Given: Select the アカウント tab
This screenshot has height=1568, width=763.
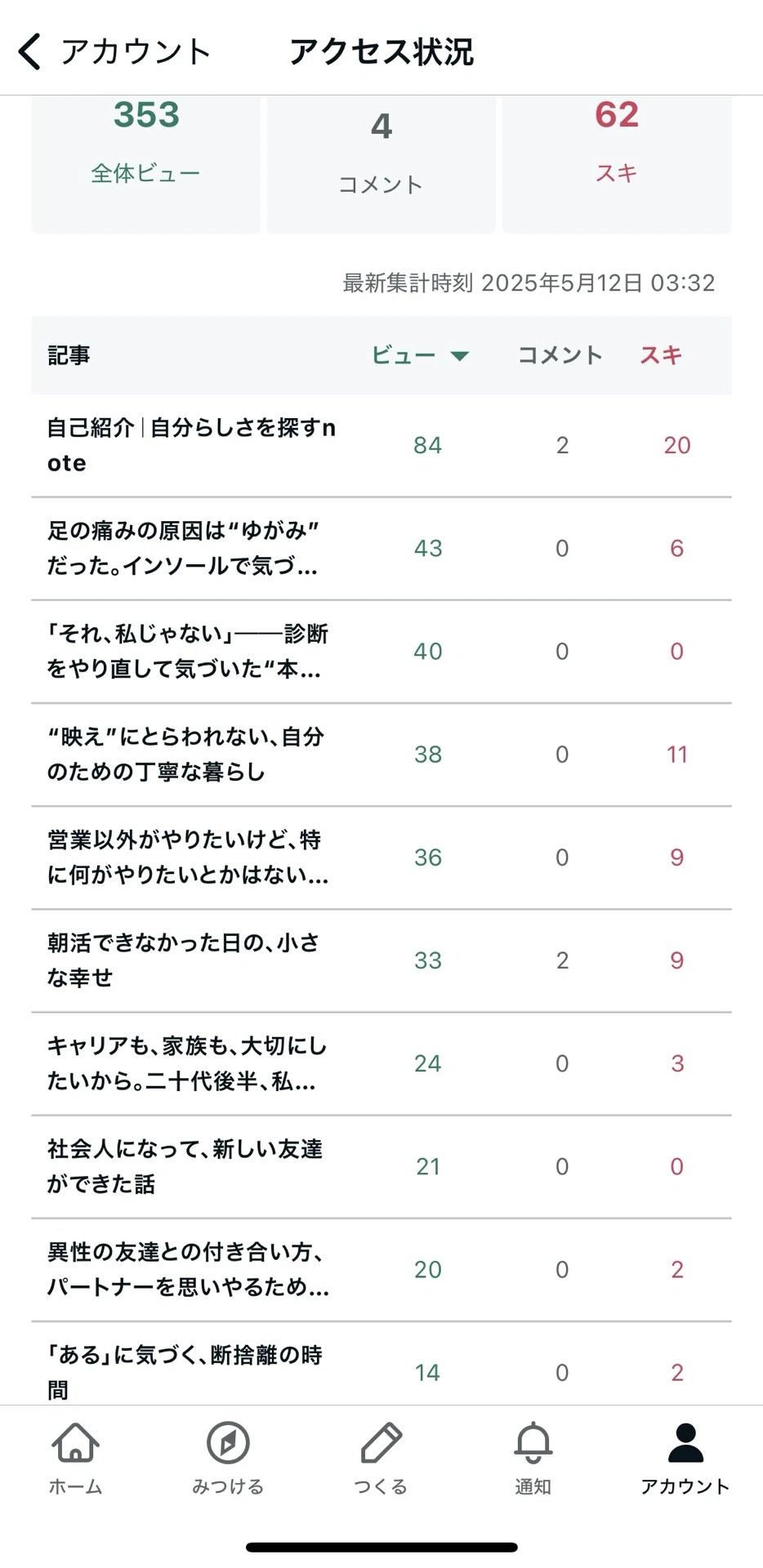Looking at the screenshot, I should pos(685,1459).
